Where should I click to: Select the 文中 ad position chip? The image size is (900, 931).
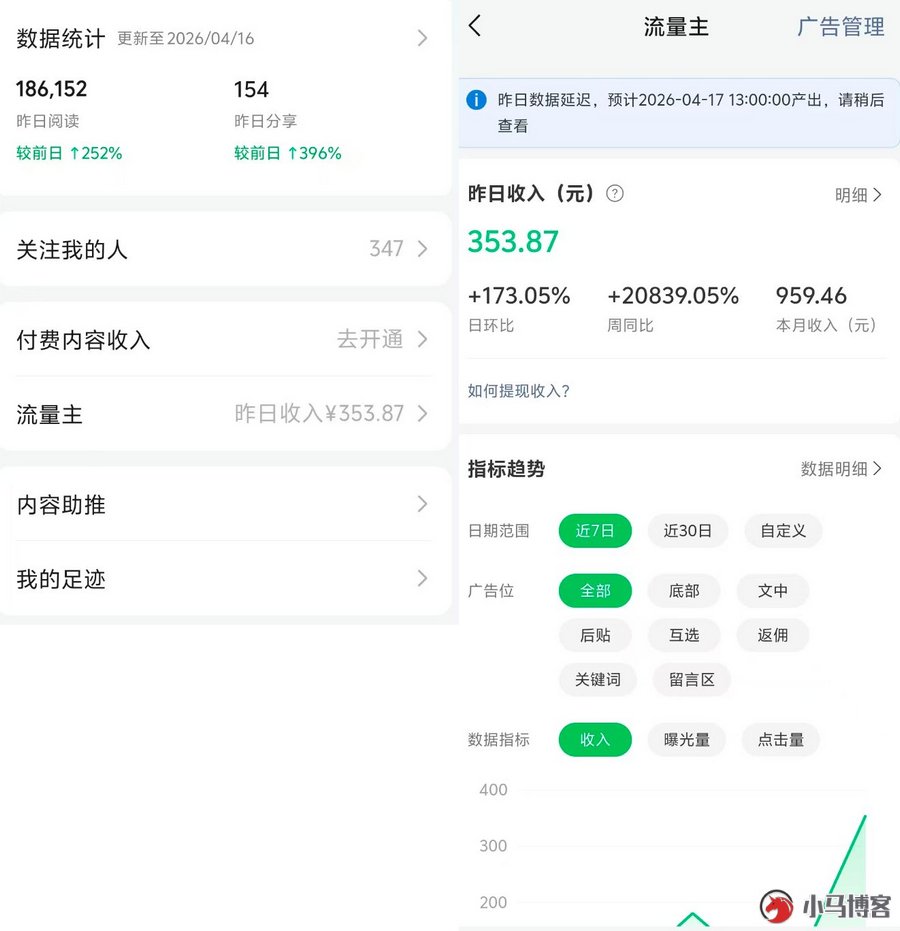(772, 591)
